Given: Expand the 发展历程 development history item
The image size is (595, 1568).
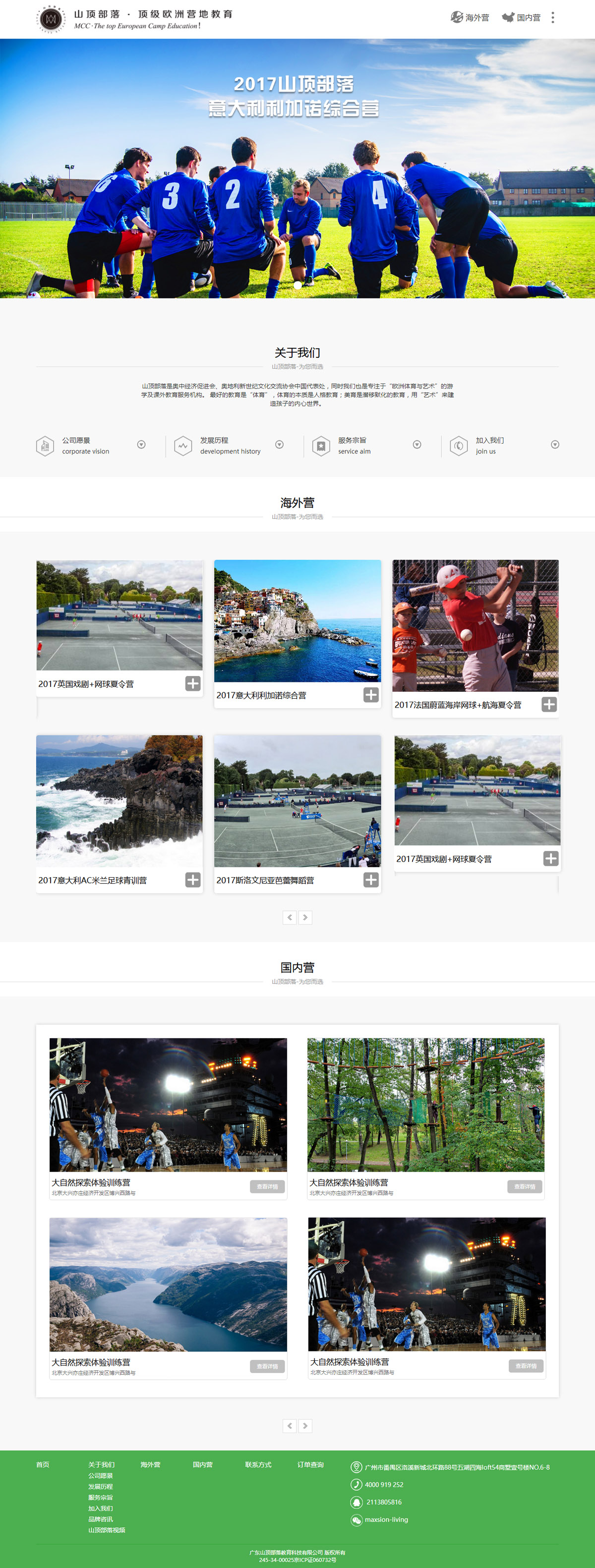Looking at the screenshot, I should coord(279,445).
